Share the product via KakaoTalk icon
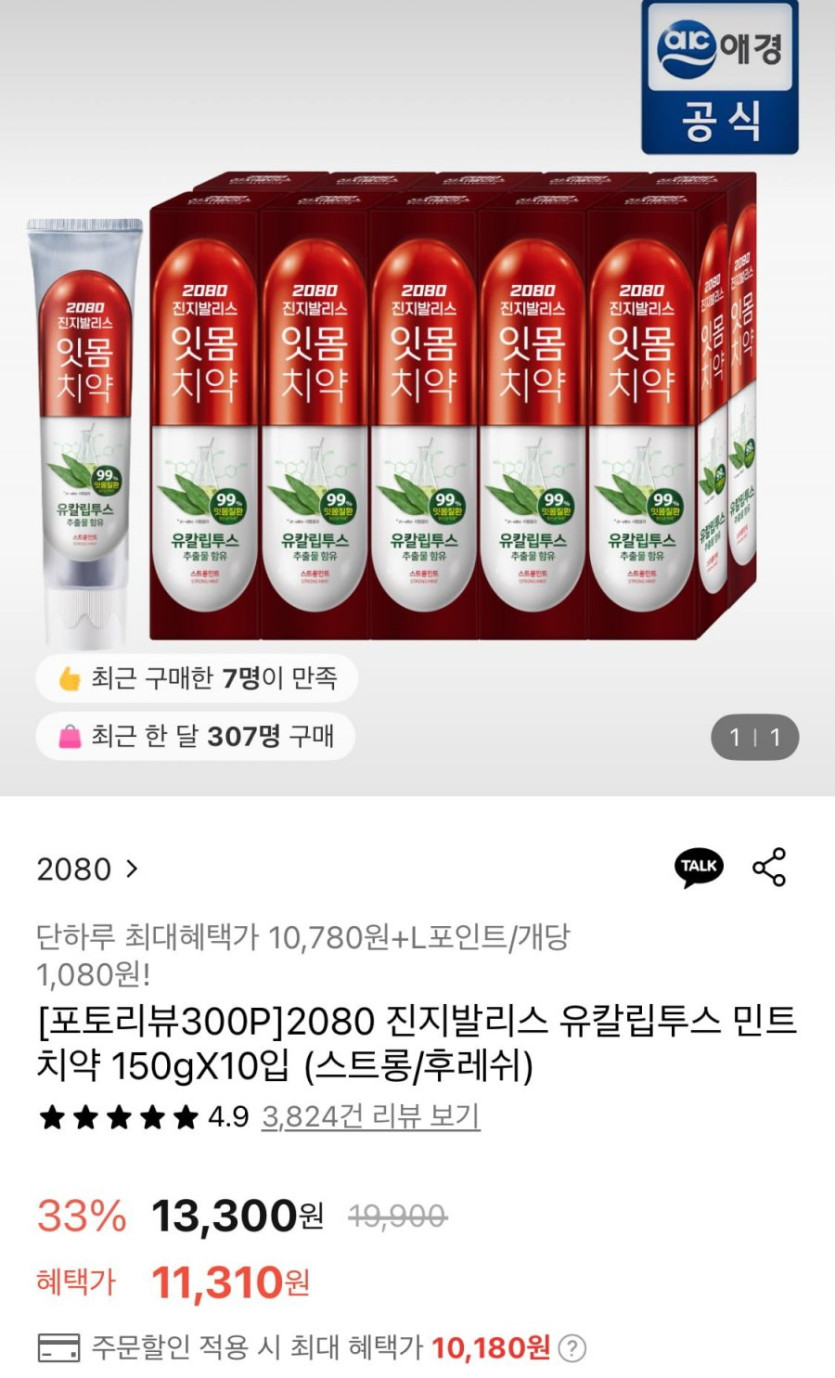 (698, 867)
